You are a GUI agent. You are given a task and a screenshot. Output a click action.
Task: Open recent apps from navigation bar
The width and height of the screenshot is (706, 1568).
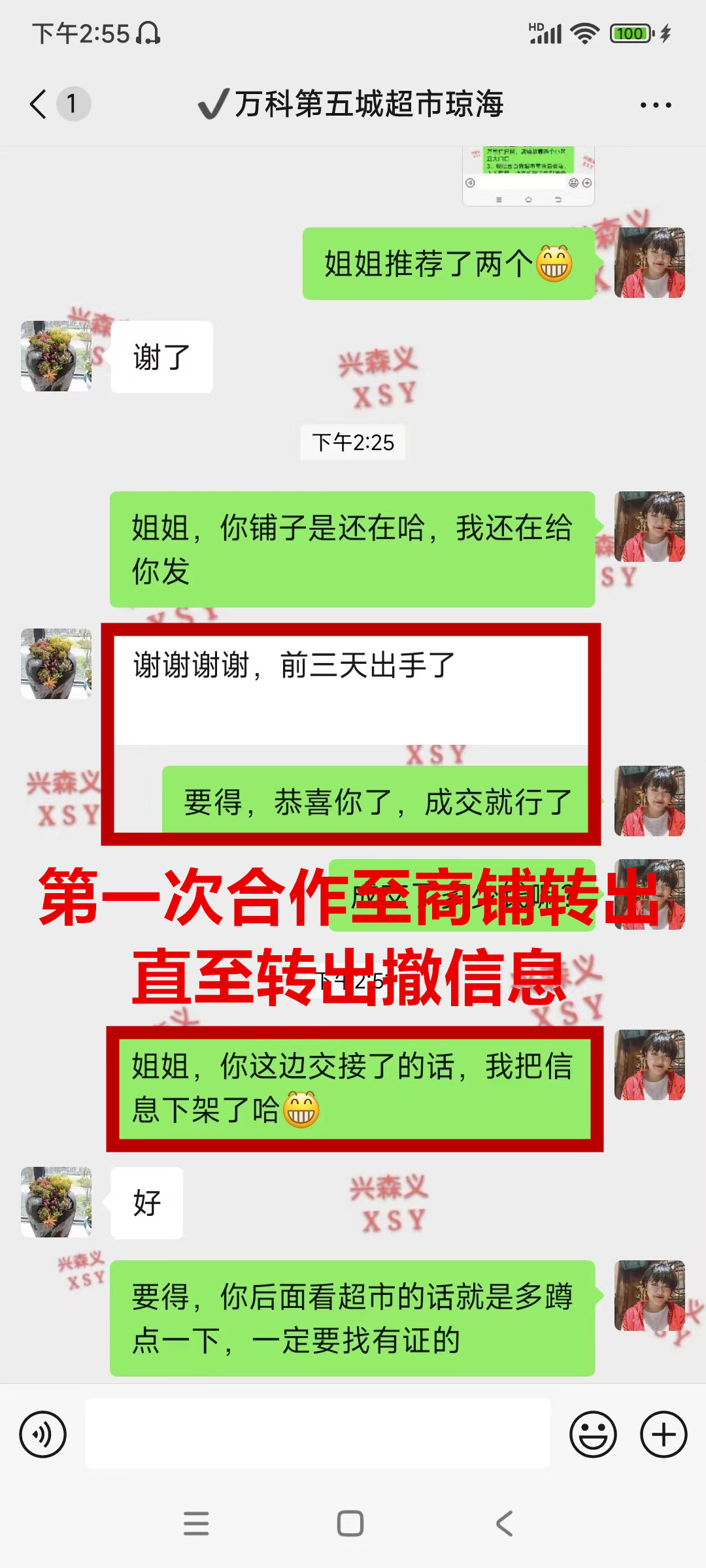[196, 1524]
